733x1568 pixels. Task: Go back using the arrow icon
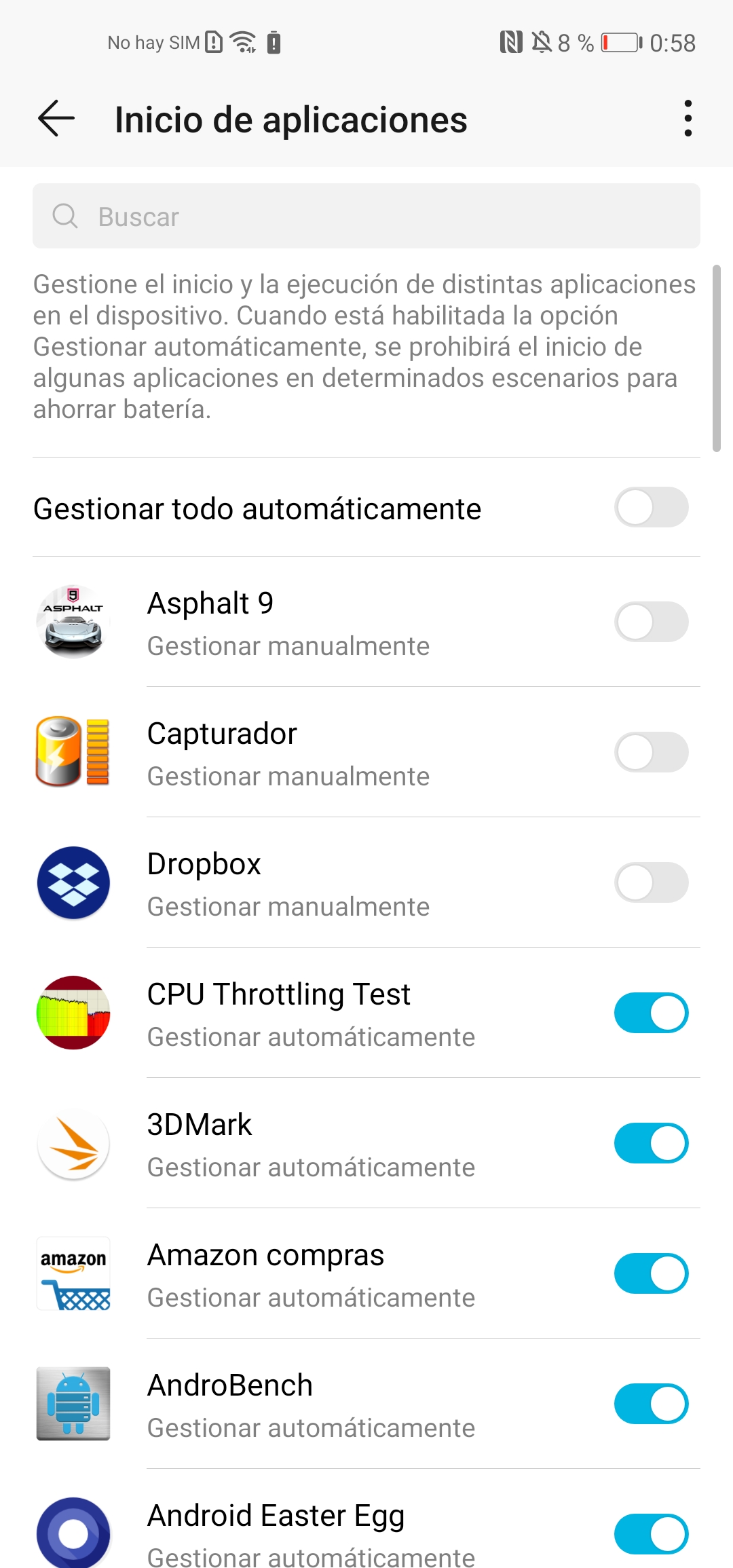tap(56, 119)
